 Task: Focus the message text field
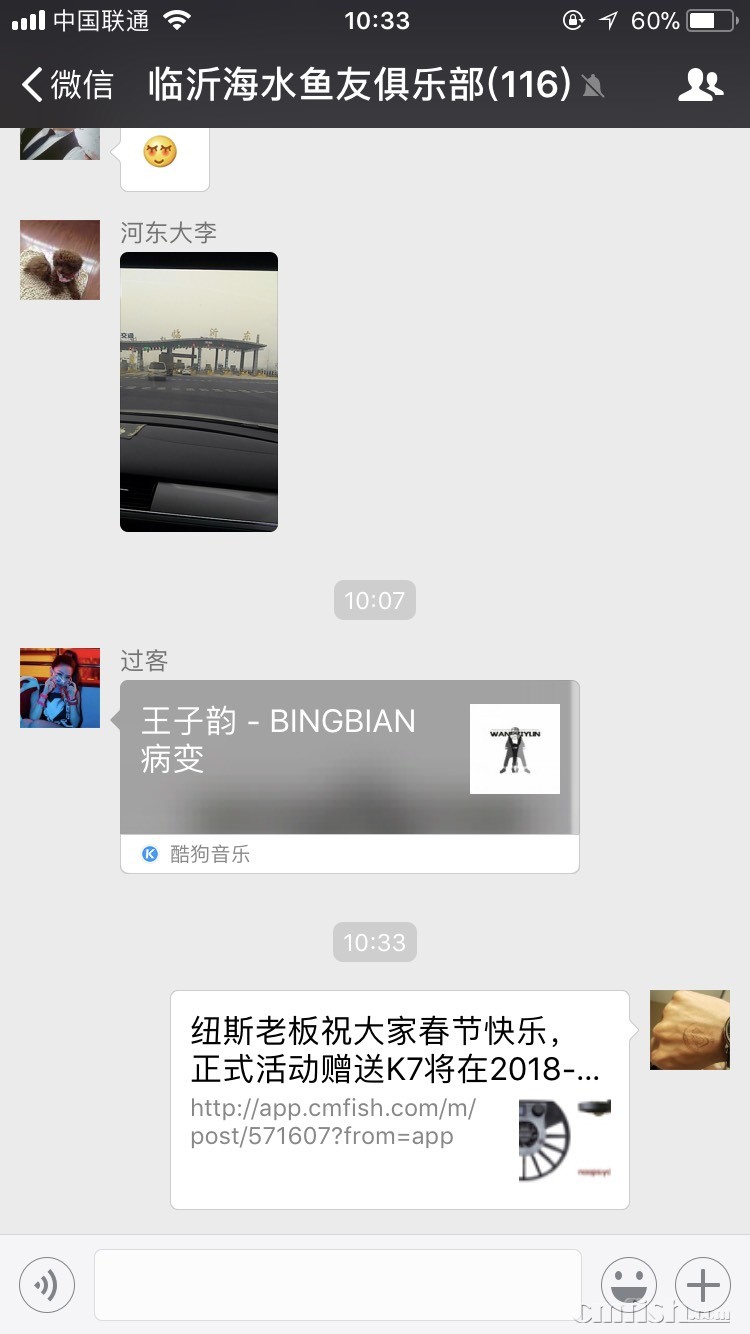(x=338, y=1284)
